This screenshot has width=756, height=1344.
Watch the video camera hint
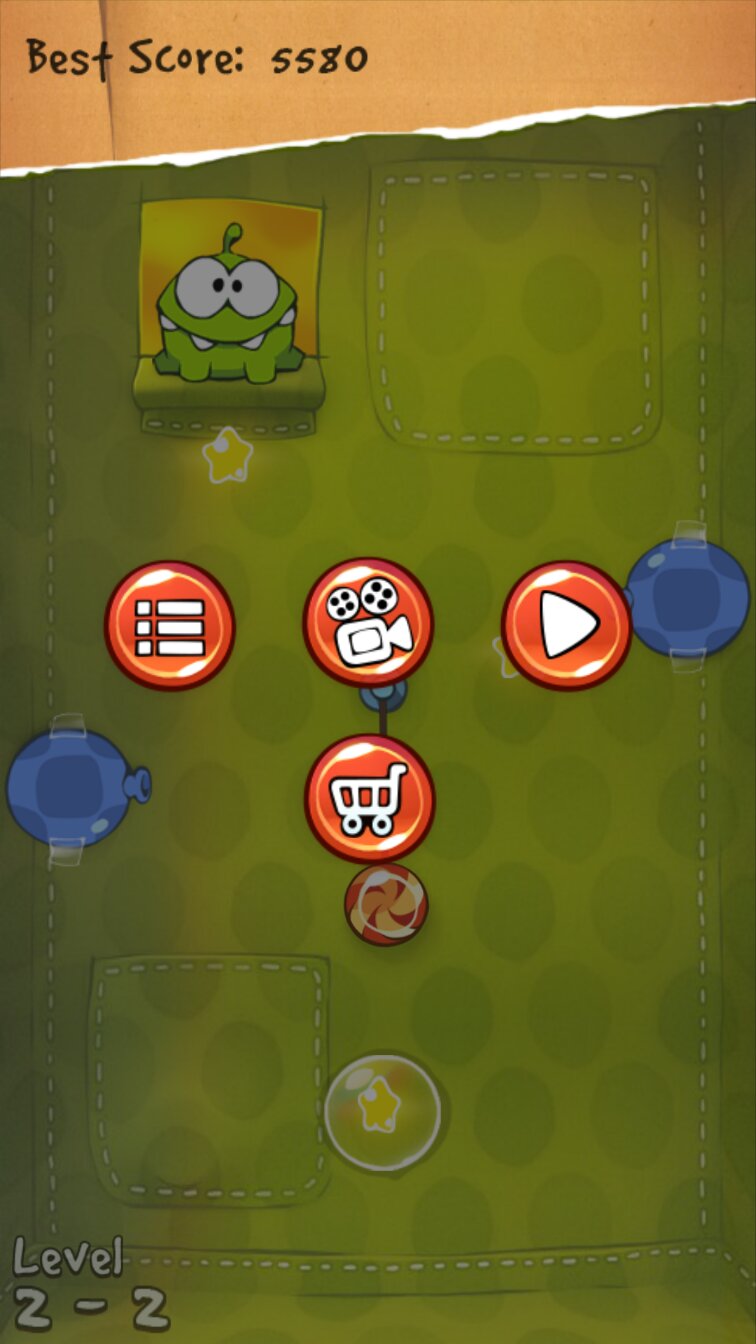click(x=368, y=622)
